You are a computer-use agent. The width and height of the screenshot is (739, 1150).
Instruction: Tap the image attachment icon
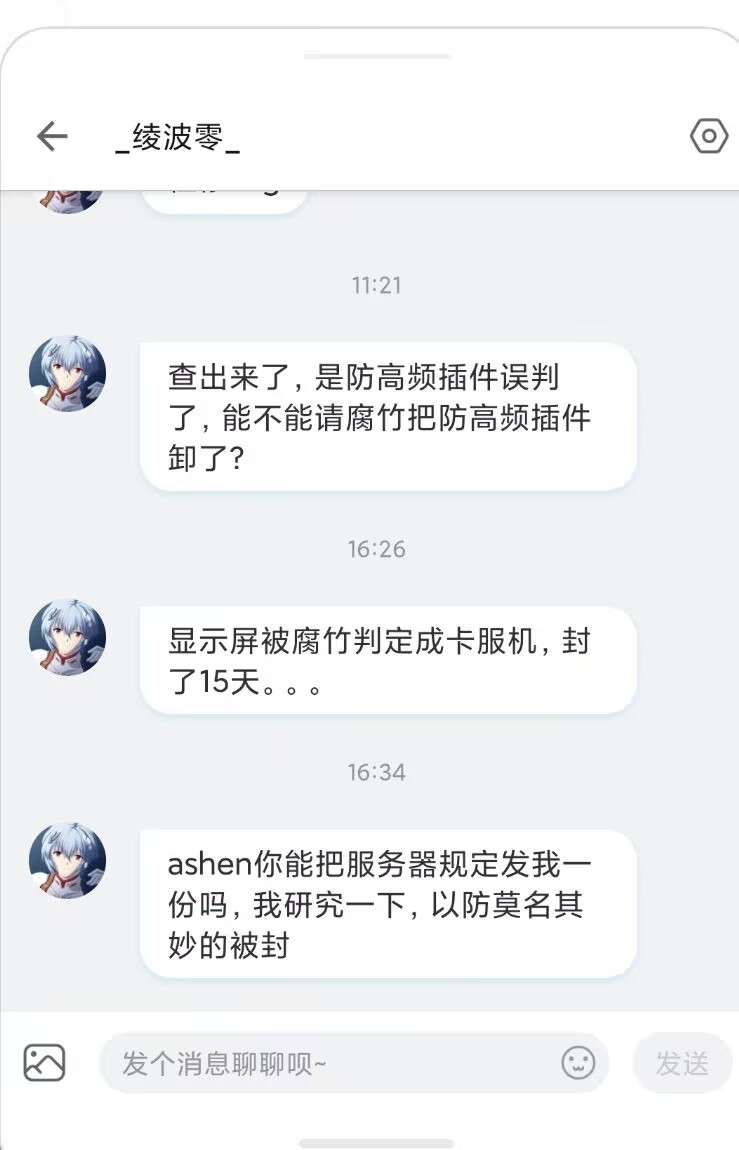tap(44, 1062)
